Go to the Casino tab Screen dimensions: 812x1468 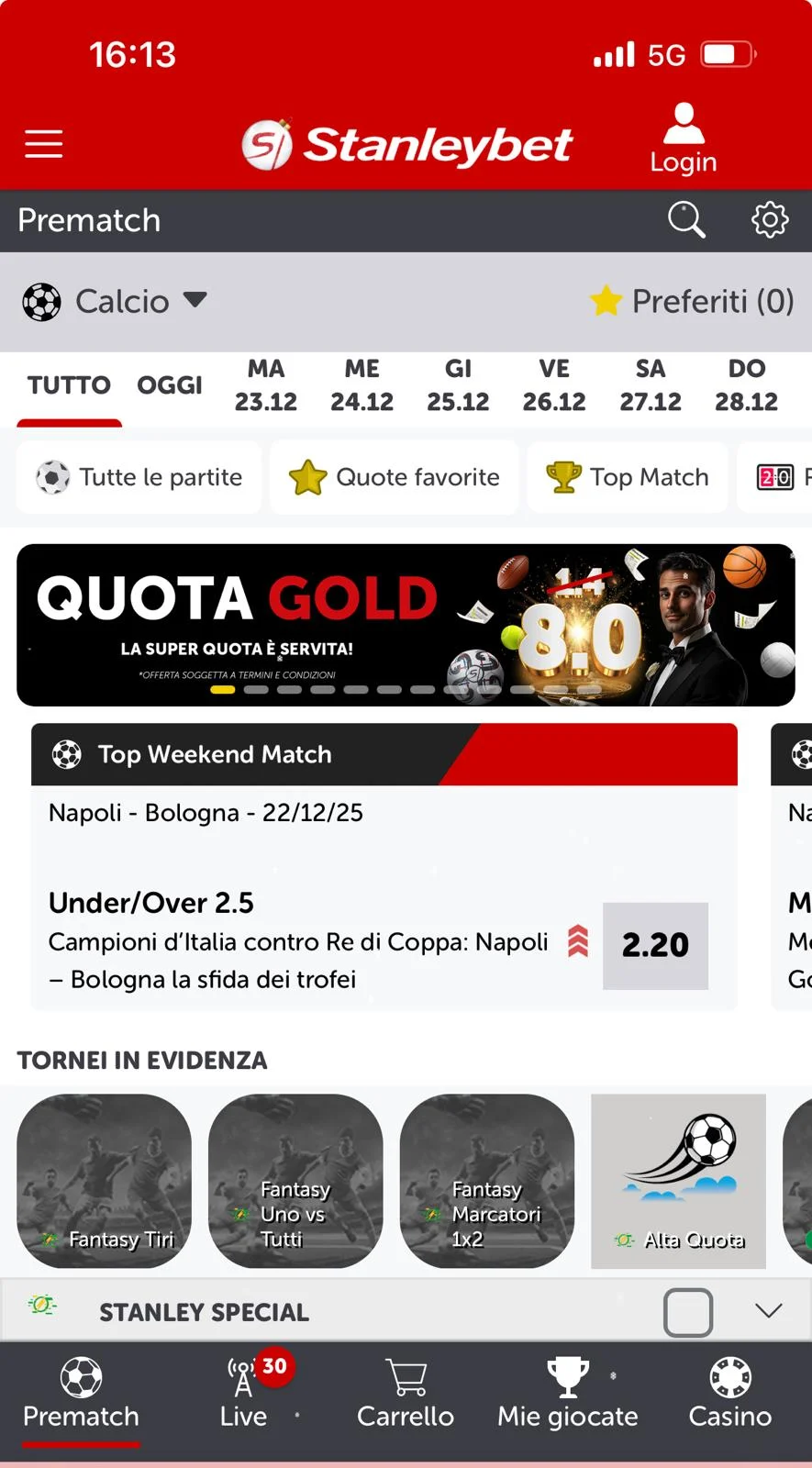coord(730,1393)
